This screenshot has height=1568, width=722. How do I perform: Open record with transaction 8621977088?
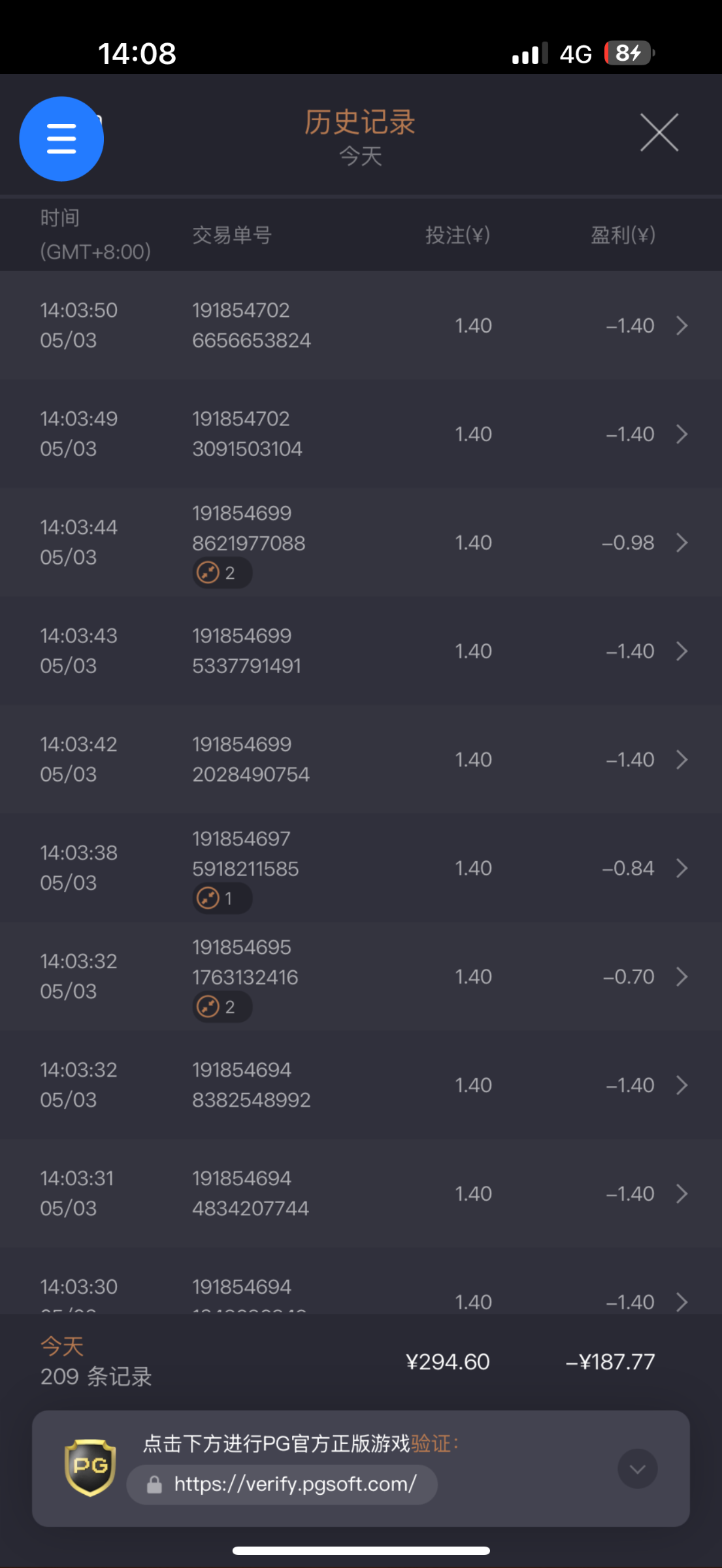[361, 542]
